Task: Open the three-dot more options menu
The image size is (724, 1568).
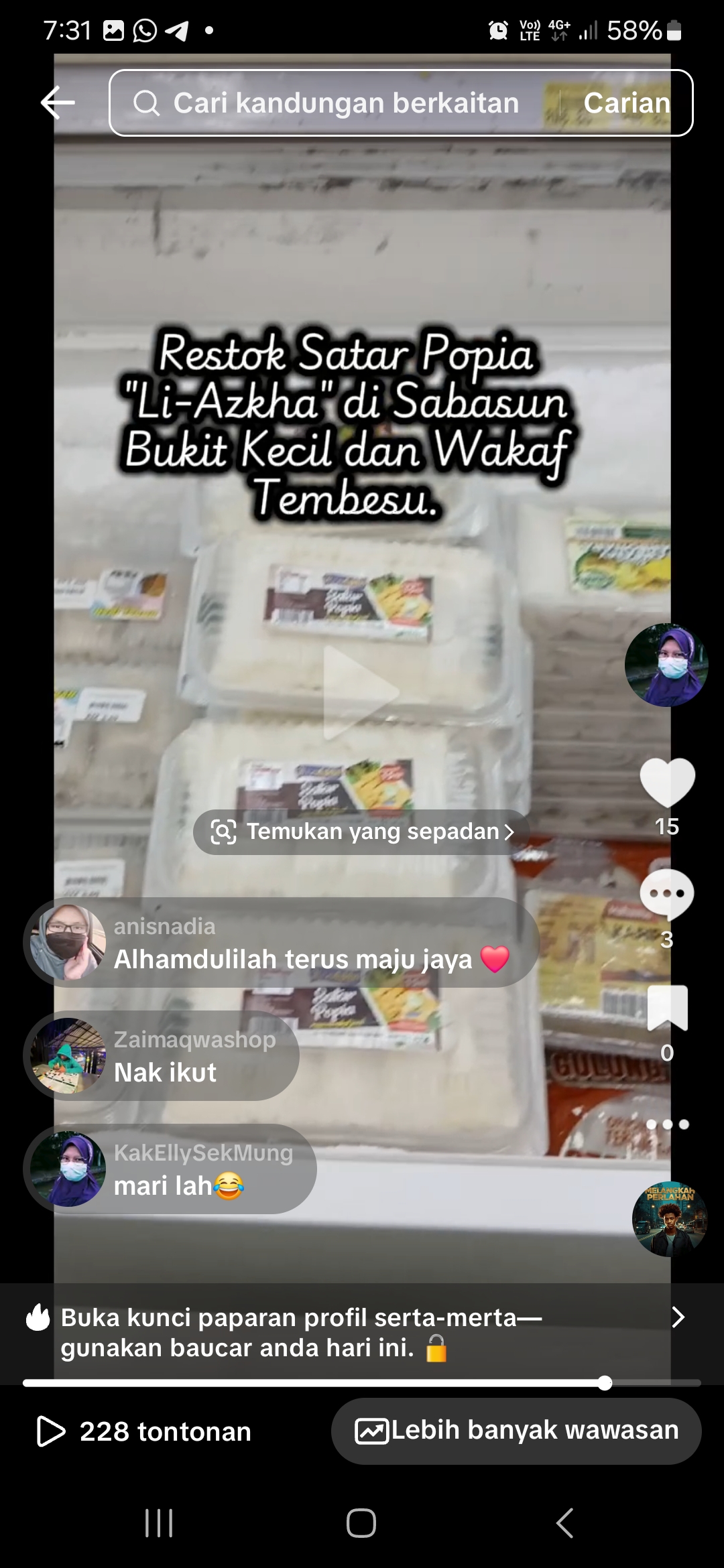Action: coord(667,1124)
